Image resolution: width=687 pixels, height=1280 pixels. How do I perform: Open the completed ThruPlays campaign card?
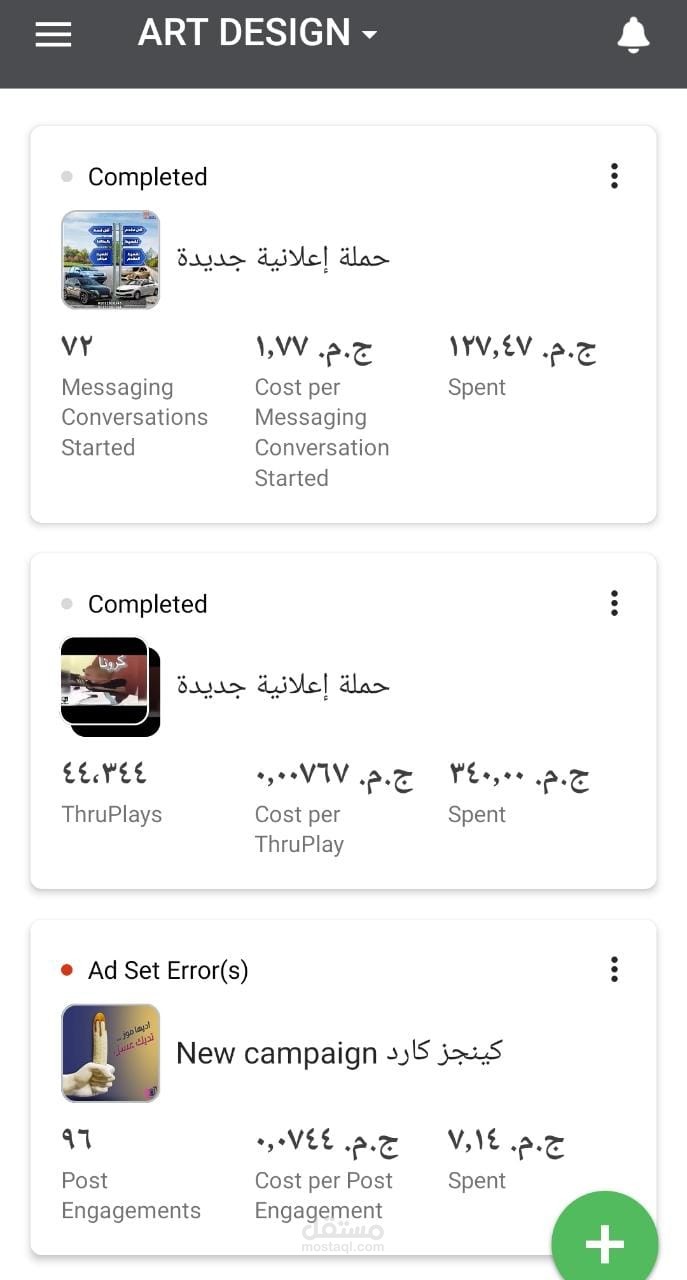coord(343,721)
